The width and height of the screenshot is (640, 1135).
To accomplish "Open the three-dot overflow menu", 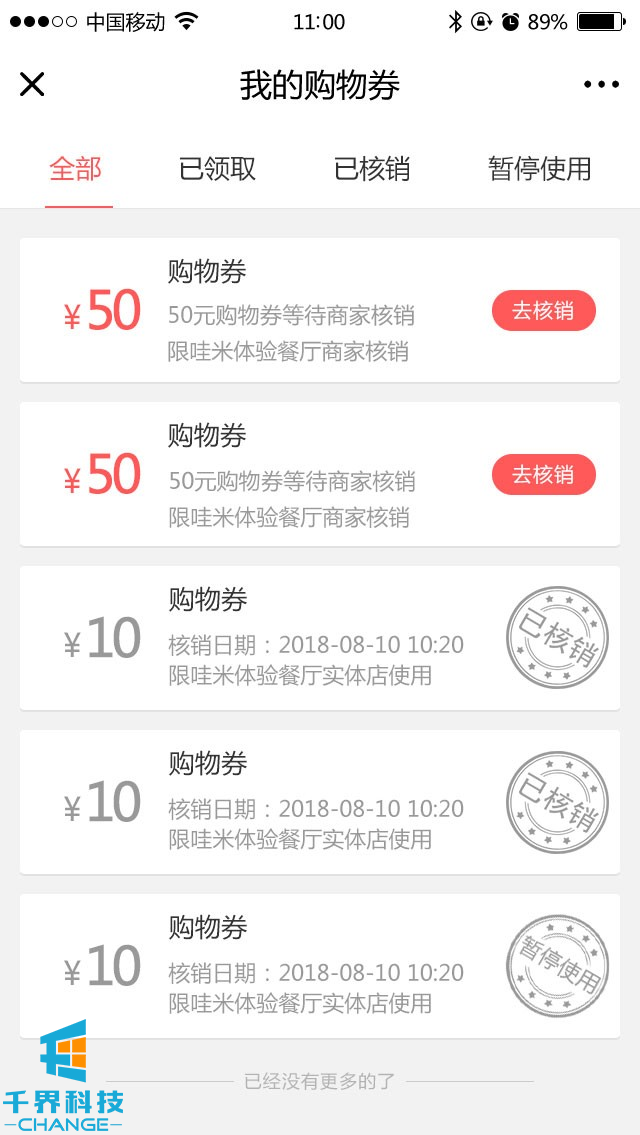I will (x=602, y=85).
